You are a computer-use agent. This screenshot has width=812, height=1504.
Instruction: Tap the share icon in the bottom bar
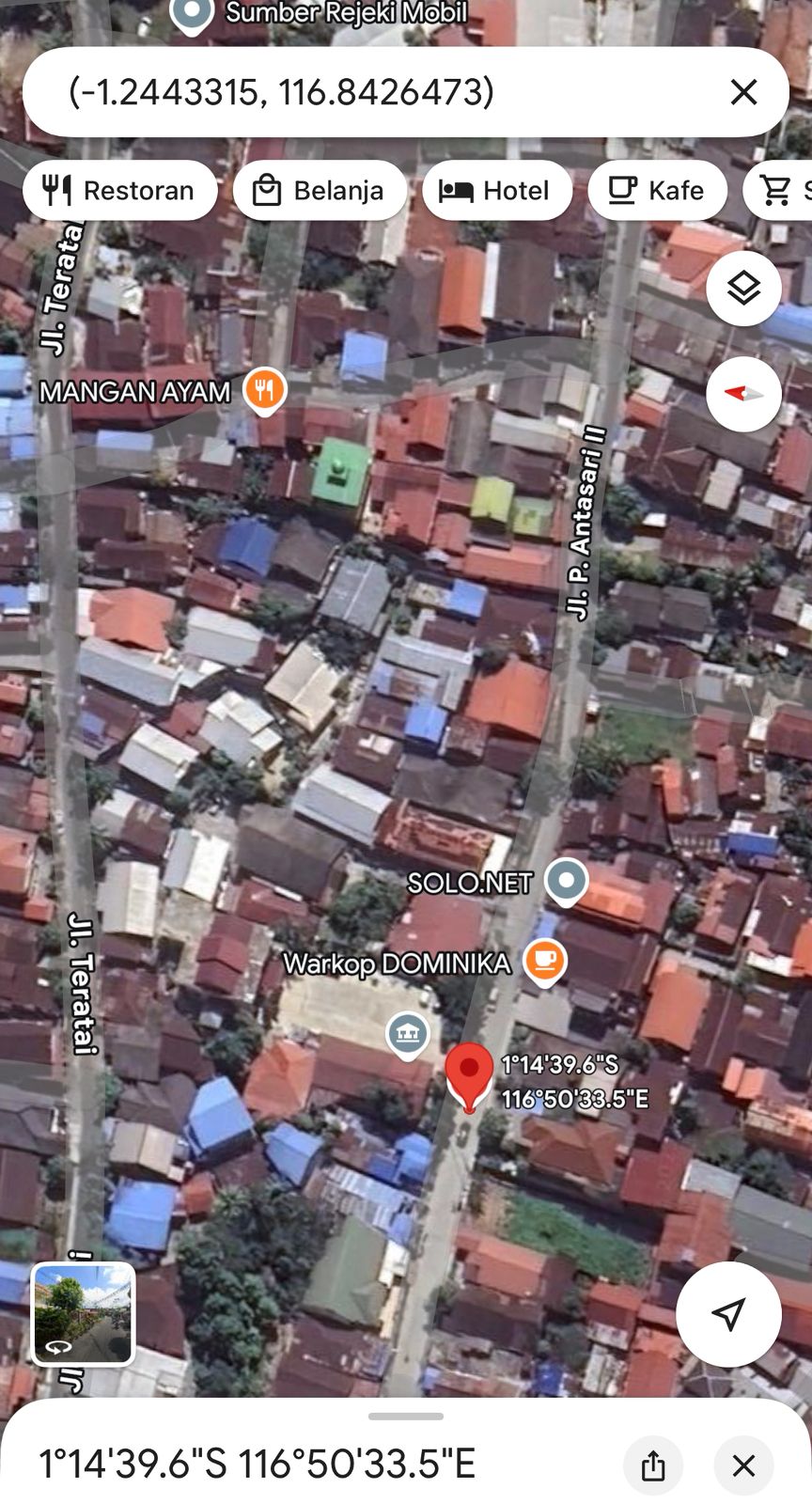point(654,1465)
